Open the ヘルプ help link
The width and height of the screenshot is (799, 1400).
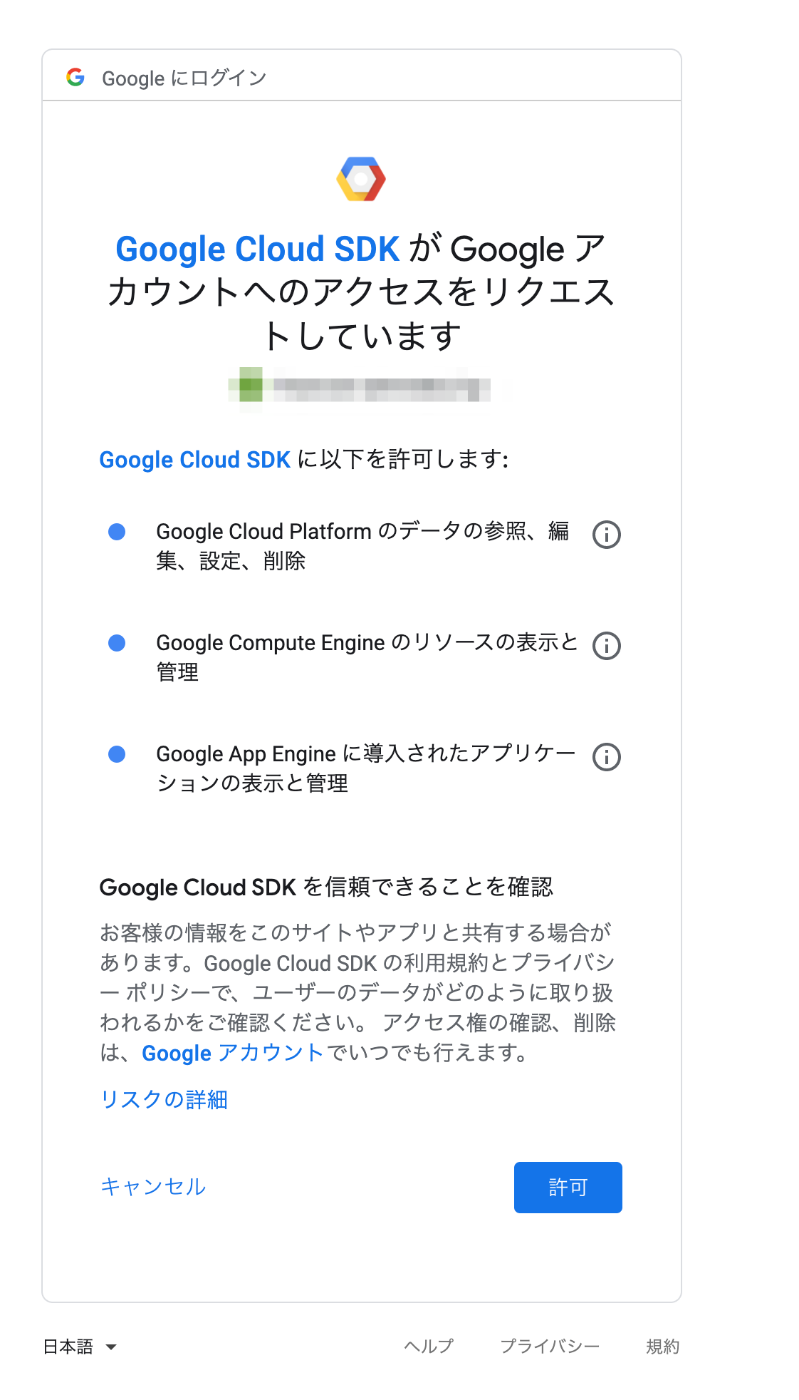tap(429, 1347)
